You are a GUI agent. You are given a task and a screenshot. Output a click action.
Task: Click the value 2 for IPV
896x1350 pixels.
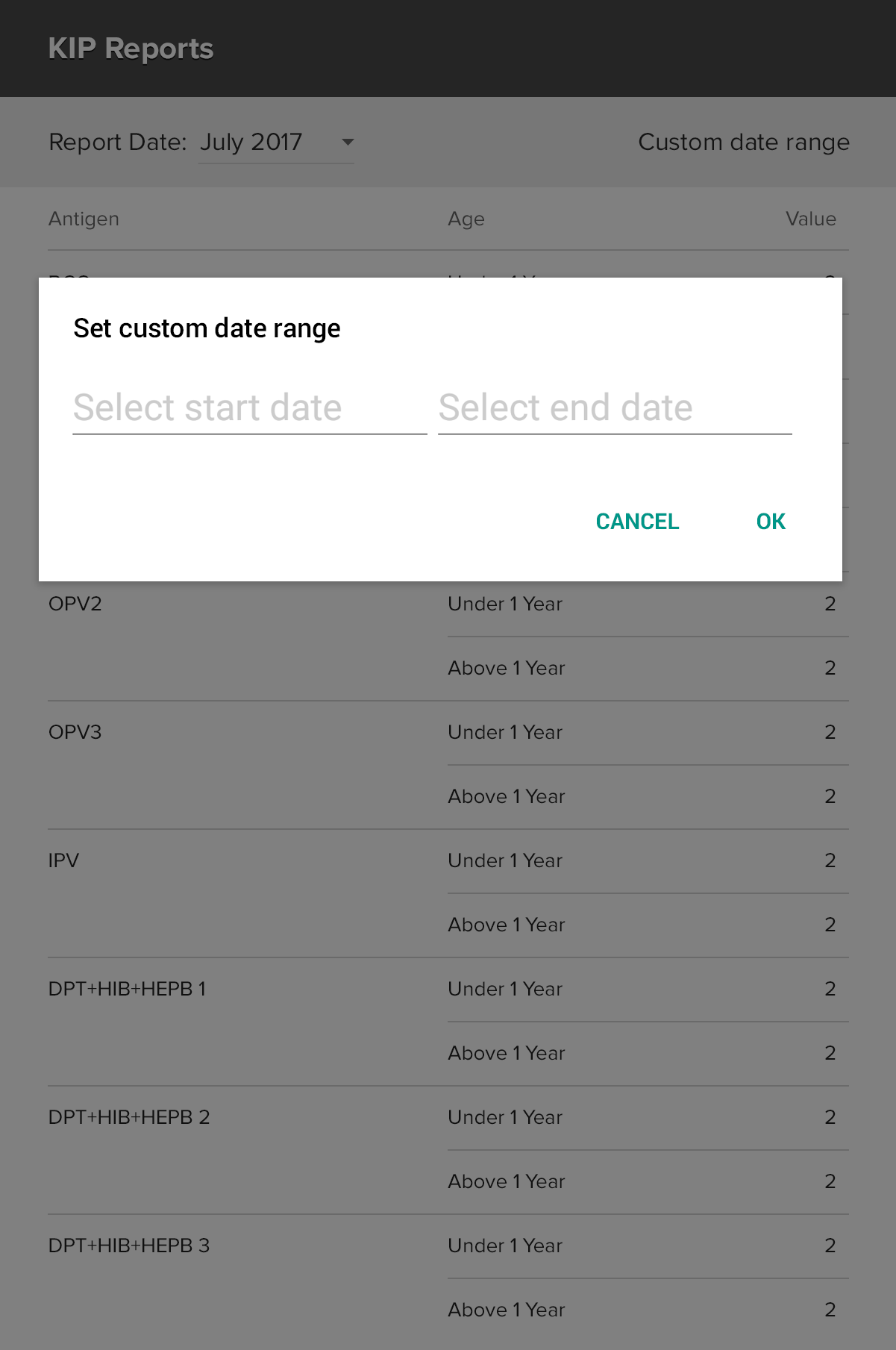830,860
